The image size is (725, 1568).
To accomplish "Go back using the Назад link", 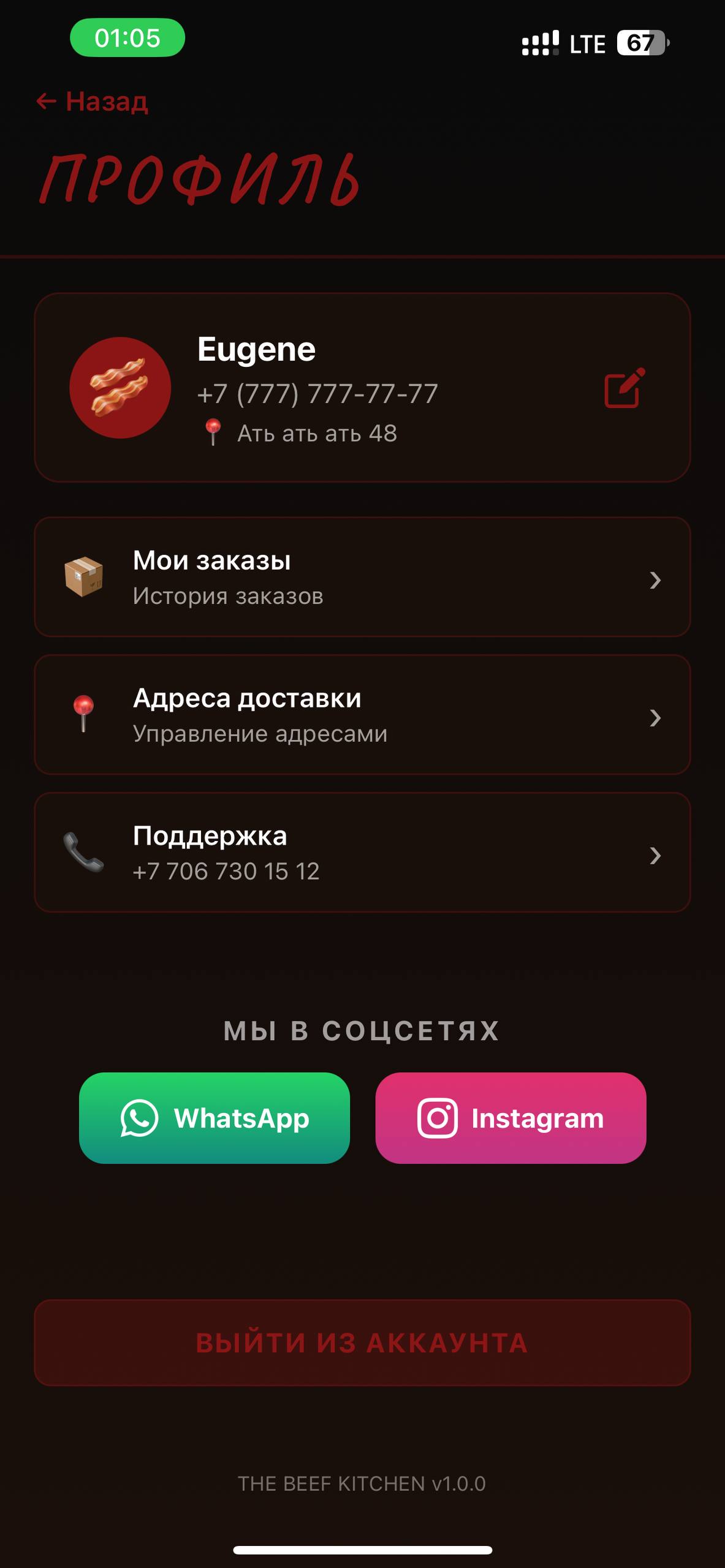I will [91, 101].
